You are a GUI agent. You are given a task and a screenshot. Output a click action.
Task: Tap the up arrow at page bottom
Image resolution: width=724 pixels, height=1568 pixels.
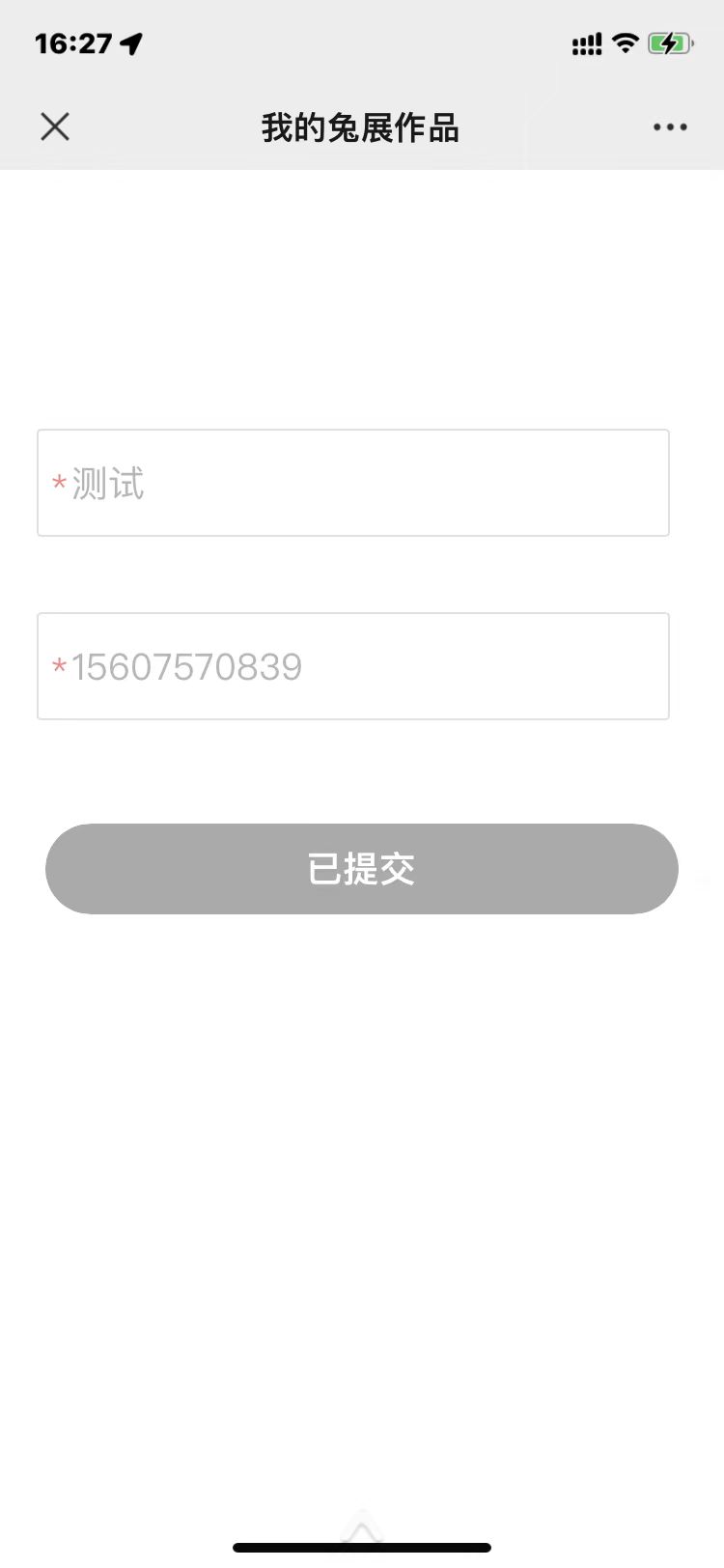[362, 1529]
